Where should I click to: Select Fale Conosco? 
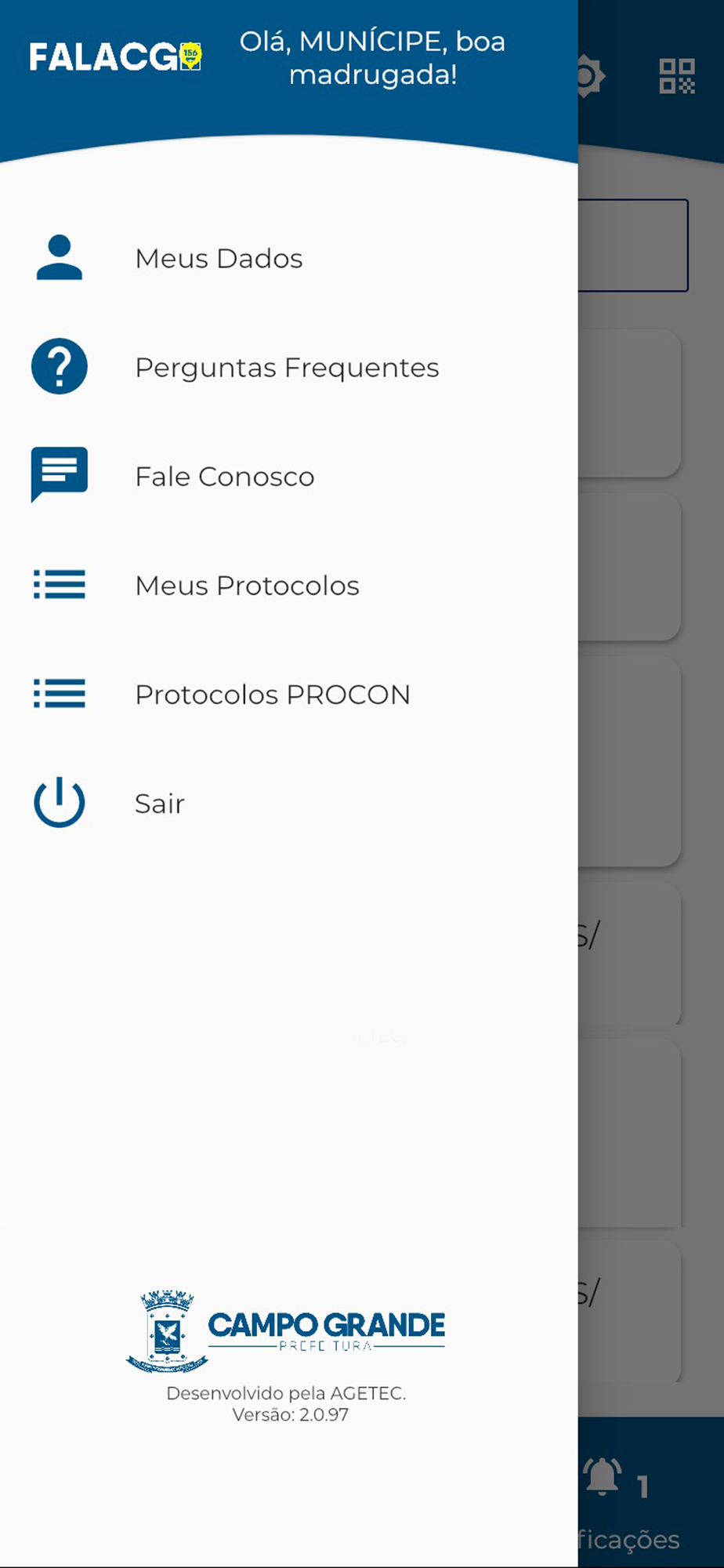coord(288,476)
